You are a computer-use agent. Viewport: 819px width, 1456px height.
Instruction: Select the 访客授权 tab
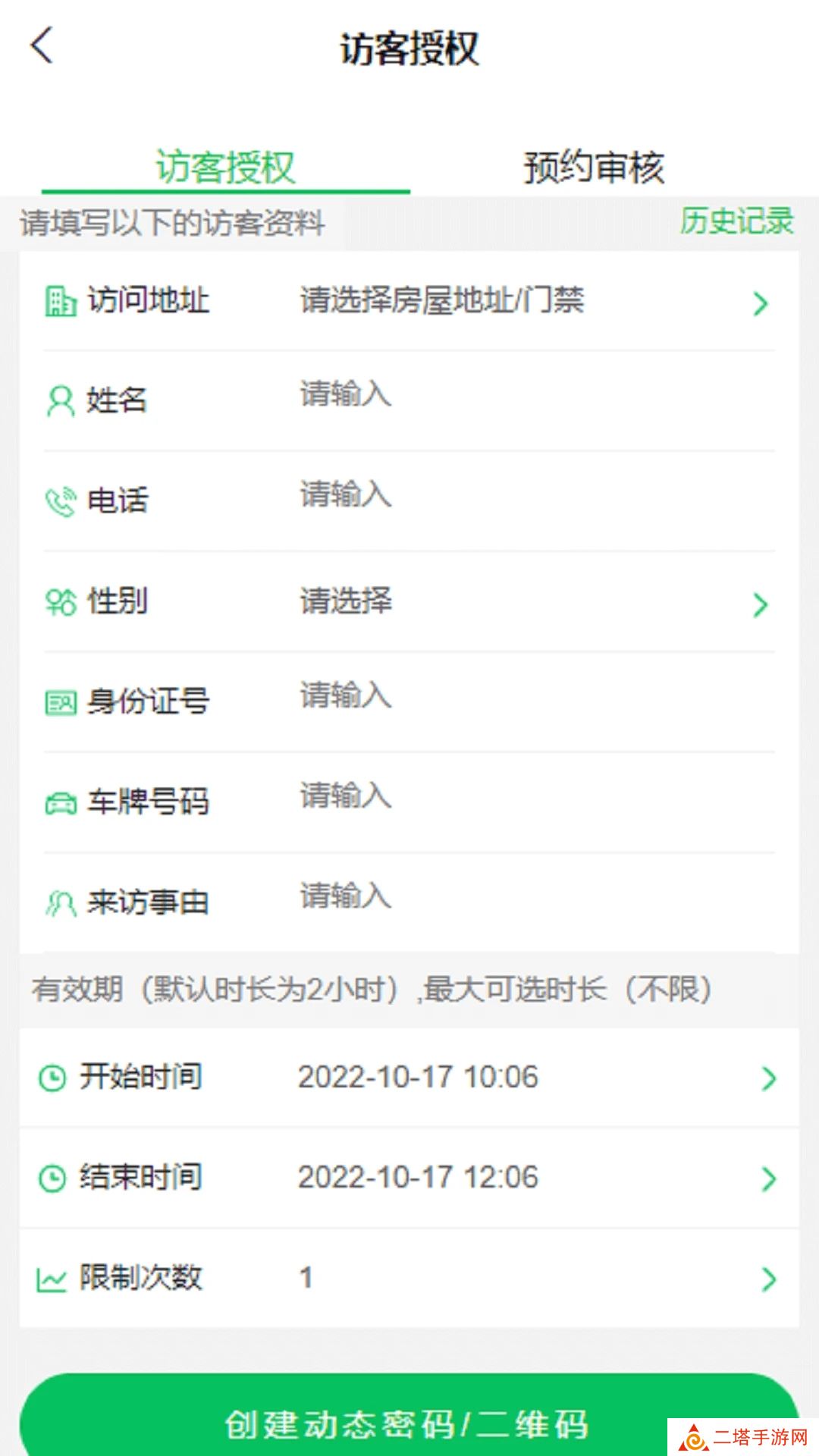(x=225, y=167)
